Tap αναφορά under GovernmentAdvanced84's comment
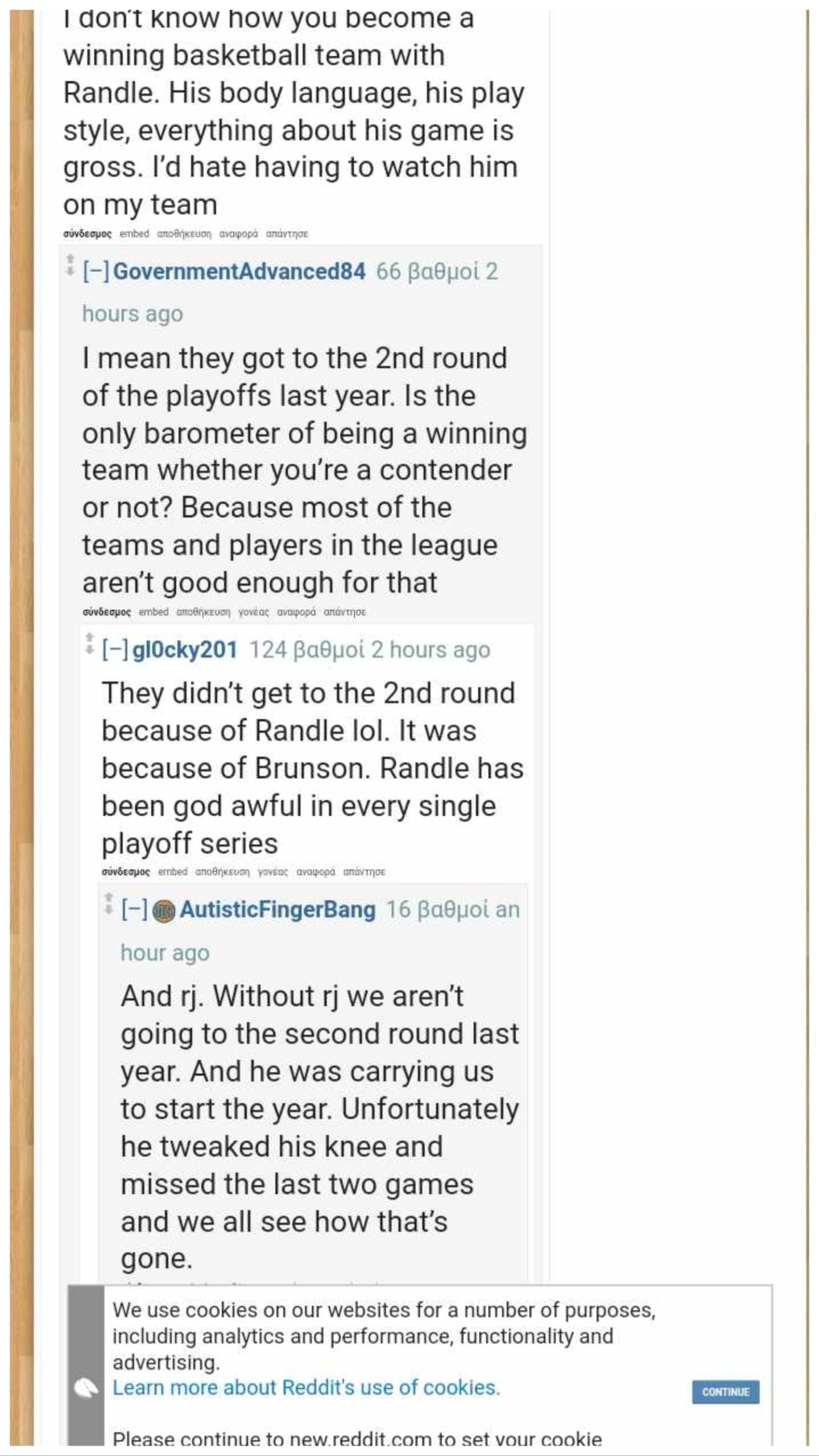This screenshot has width=819, height=1456. tap(296, 612)
